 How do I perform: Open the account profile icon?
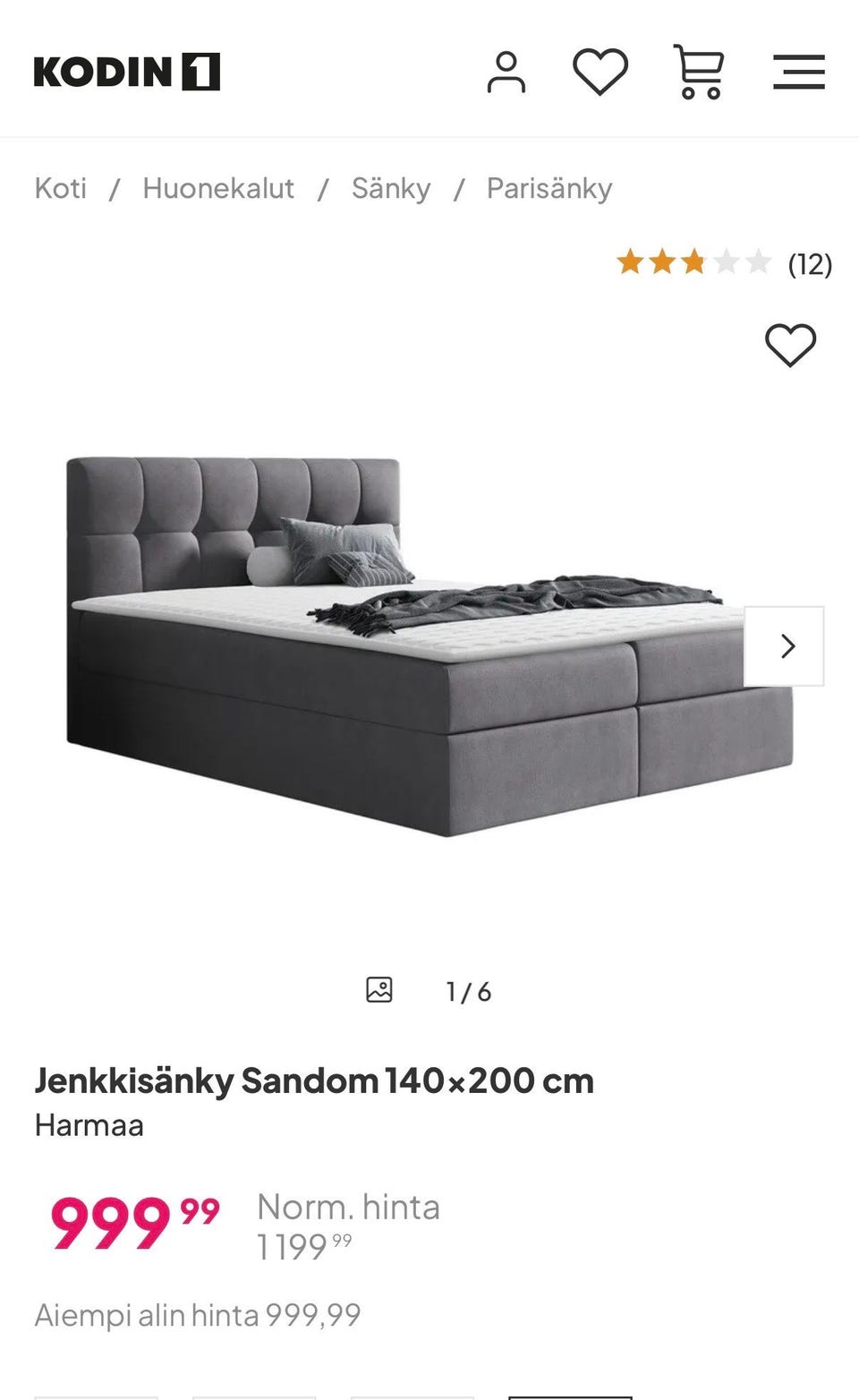506,72
